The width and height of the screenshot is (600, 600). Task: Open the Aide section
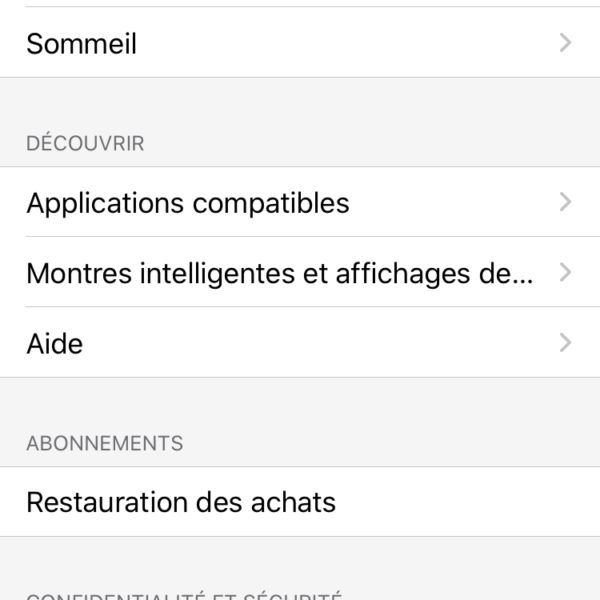[x=300, y=342]
